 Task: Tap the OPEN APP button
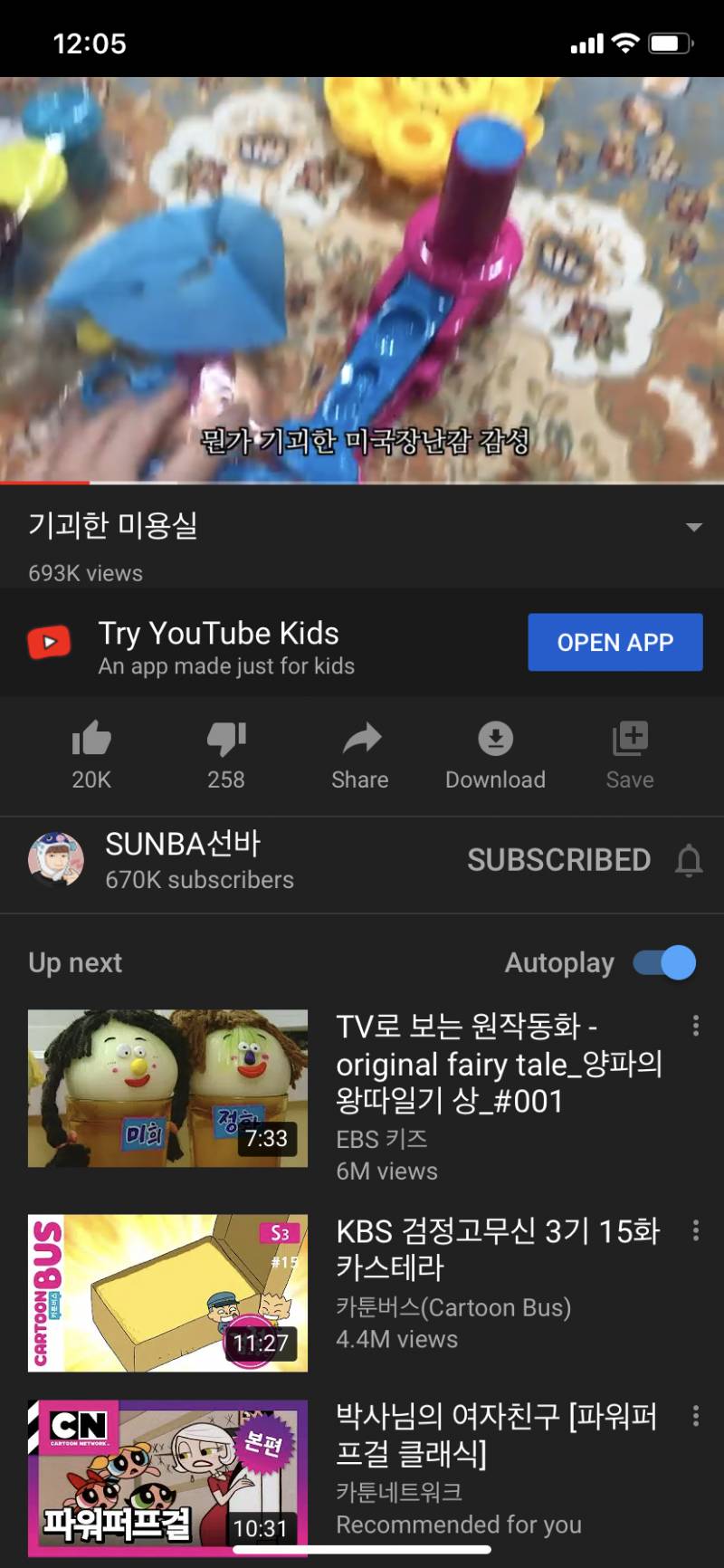click(614, 642)
